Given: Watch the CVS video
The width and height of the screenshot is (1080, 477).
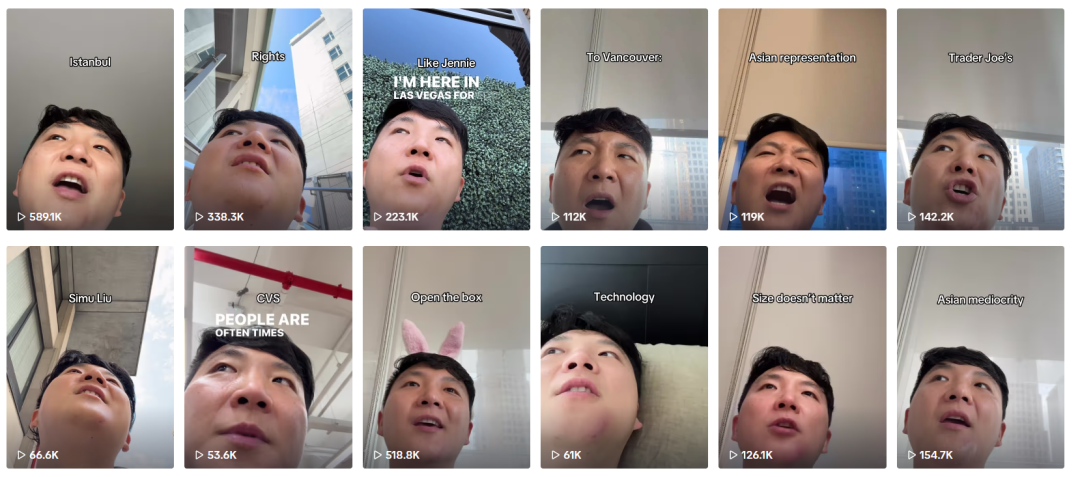Looking at the screenshot, I should point(268,357).
